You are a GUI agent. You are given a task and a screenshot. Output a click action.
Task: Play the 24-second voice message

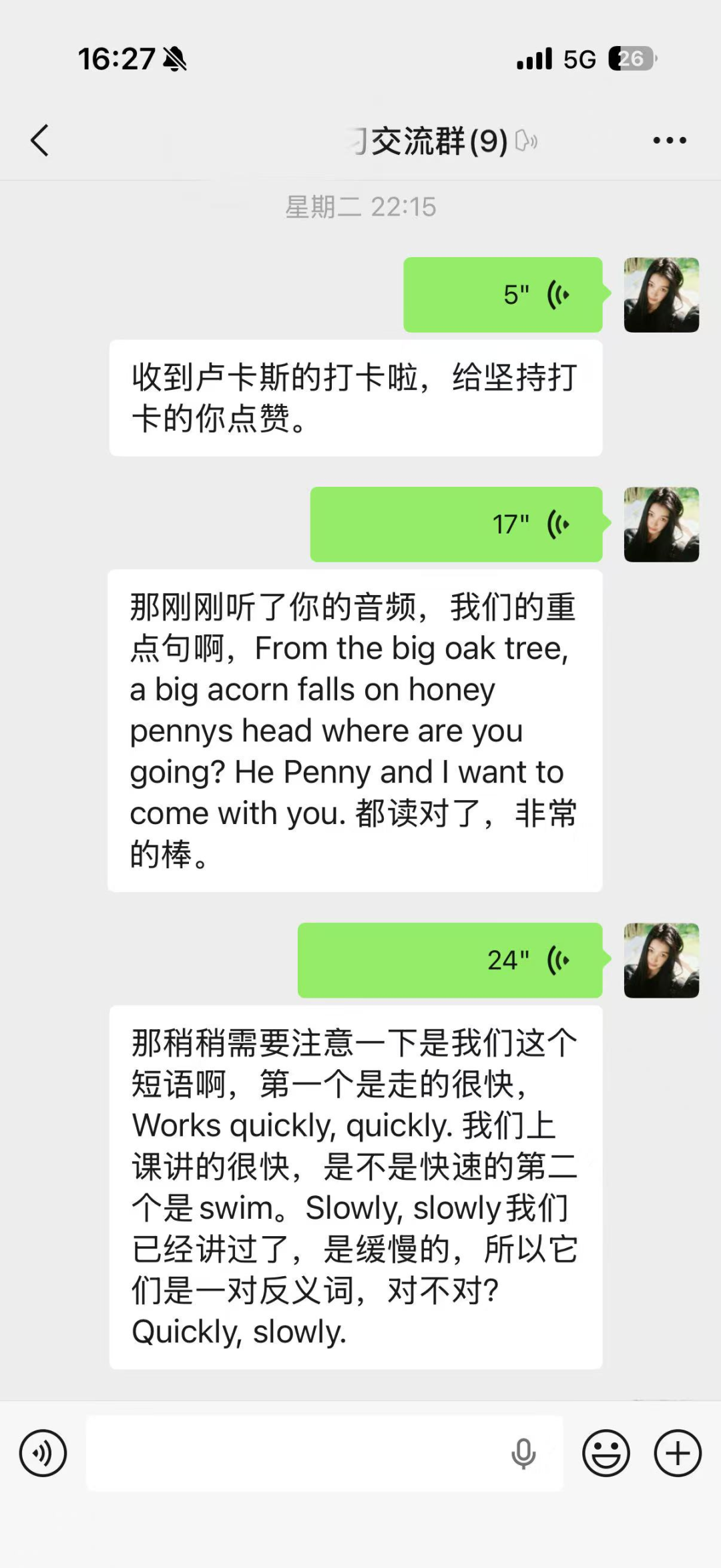450,960
